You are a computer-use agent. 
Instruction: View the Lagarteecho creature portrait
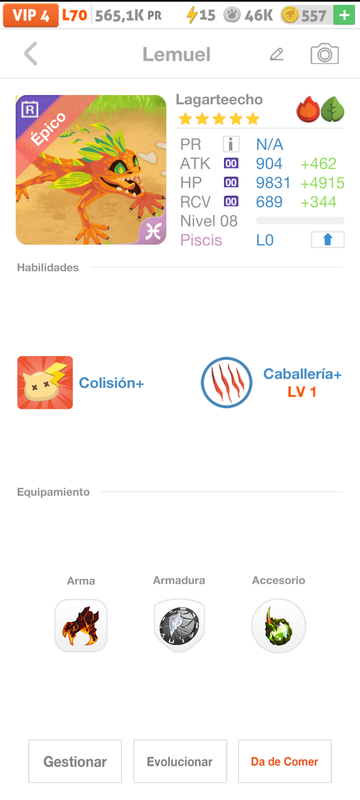[x=91, y=170]
